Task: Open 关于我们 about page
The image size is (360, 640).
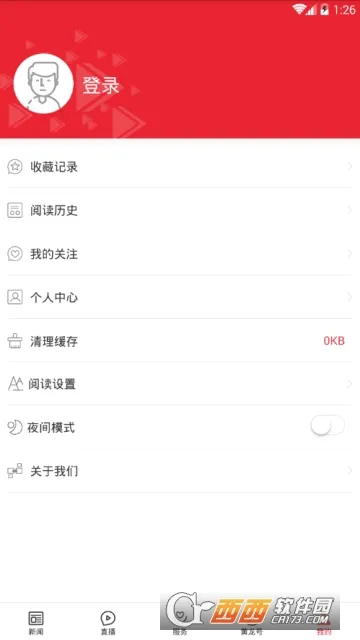Action: tap(180, 471)
